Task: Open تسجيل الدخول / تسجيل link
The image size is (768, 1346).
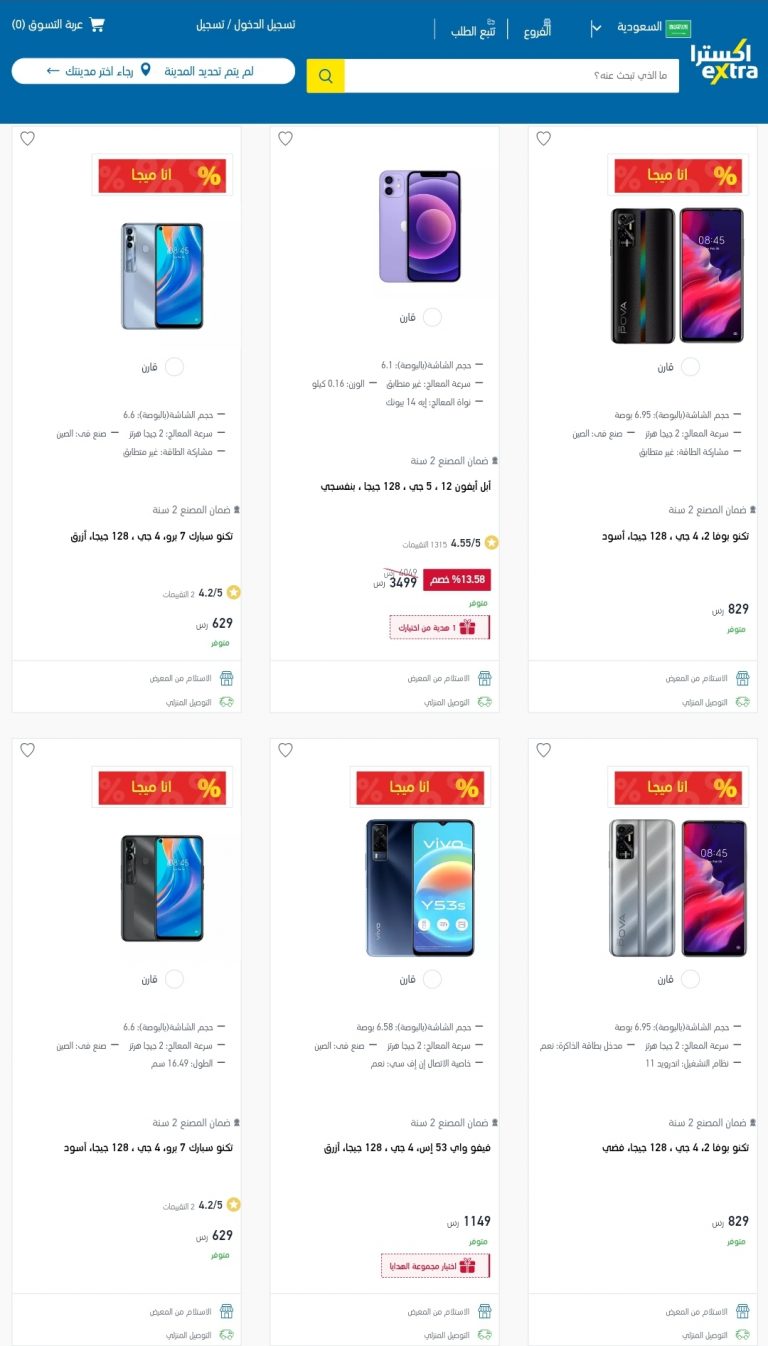Action: coord(245,24)
